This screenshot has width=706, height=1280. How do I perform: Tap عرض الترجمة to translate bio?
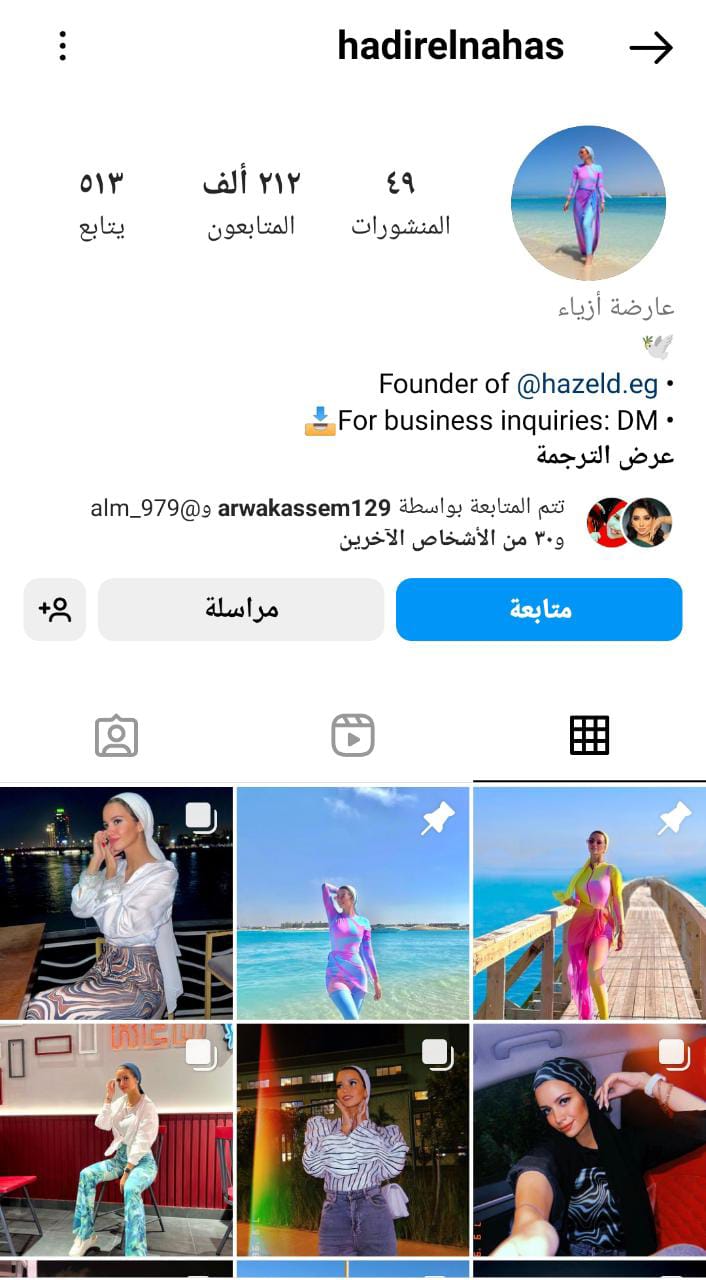605,456
